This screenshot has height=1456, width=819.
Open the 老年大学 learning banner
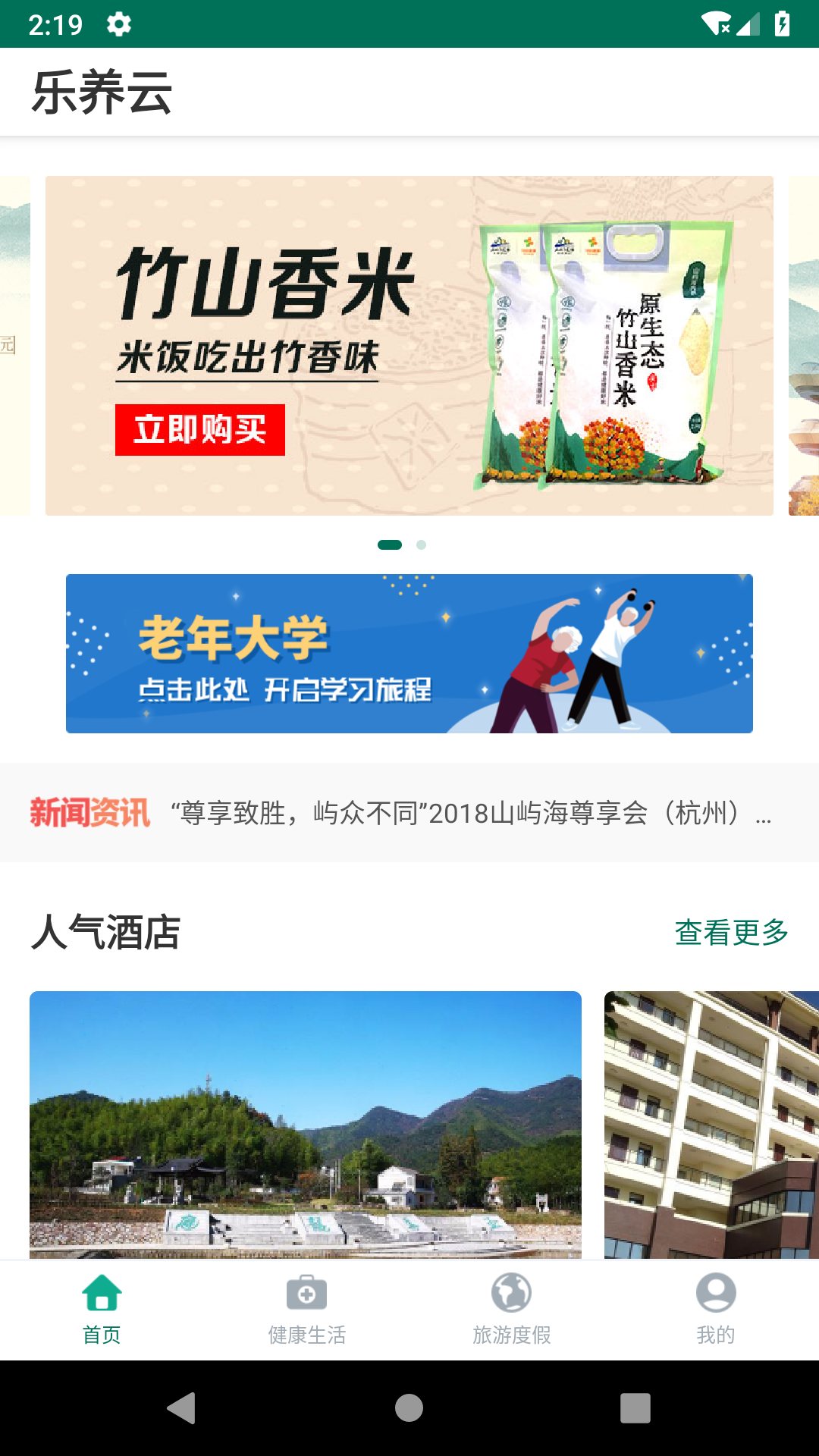[409, 654]
